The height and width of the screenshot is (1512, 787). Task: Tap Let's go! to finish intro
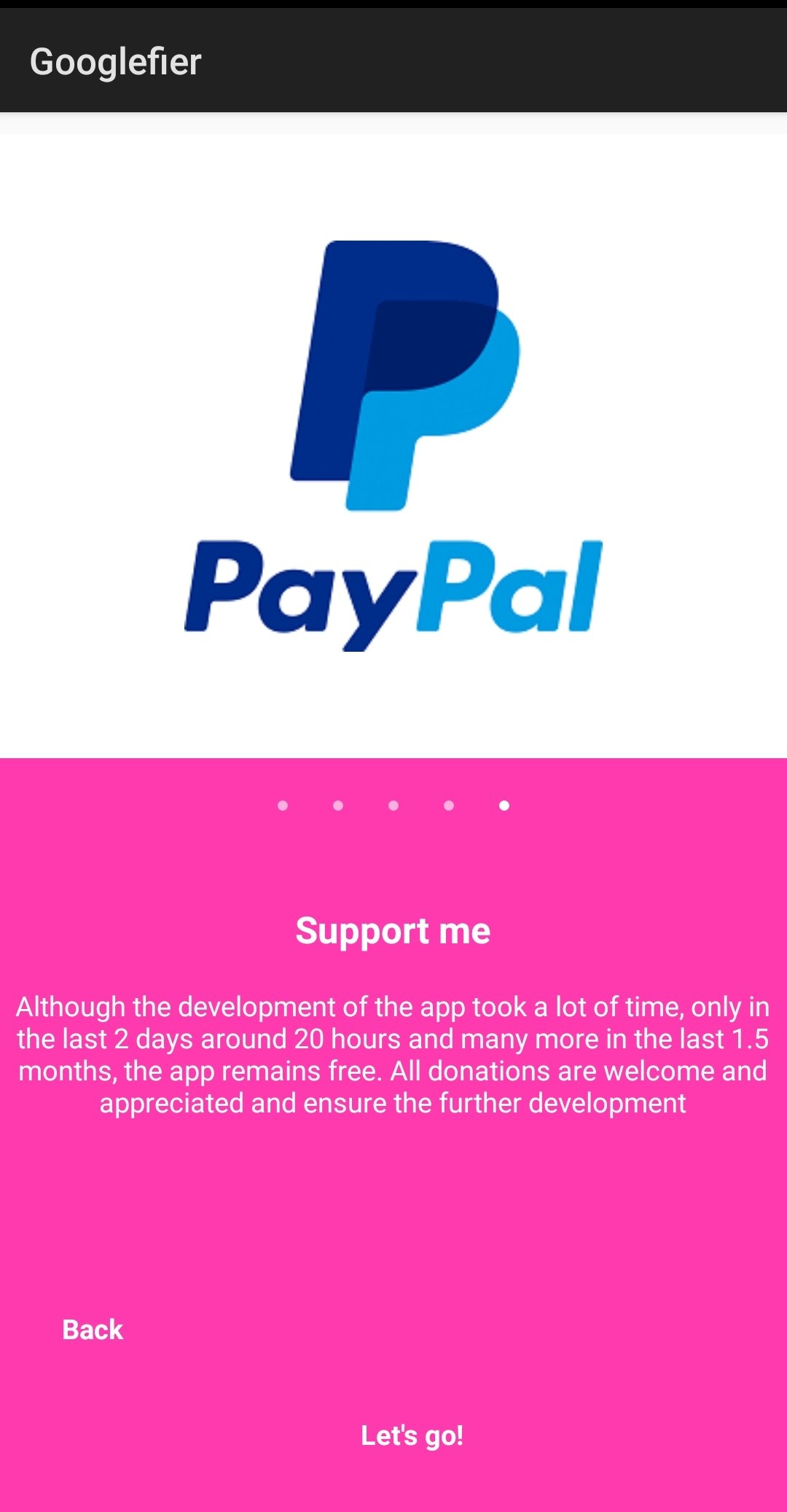[412, 1435]
